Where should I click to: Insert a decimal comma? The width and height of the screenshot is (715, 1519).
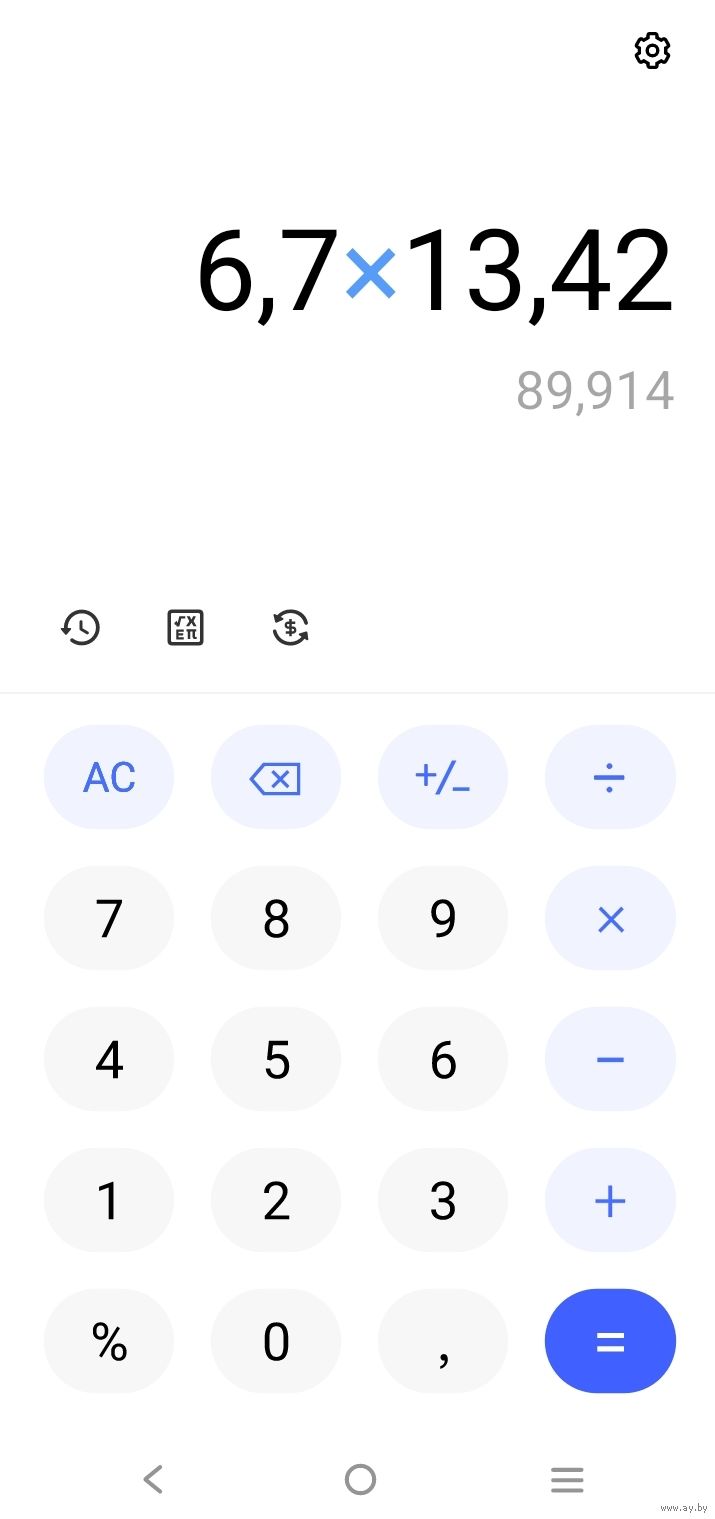click(443, 1341)
